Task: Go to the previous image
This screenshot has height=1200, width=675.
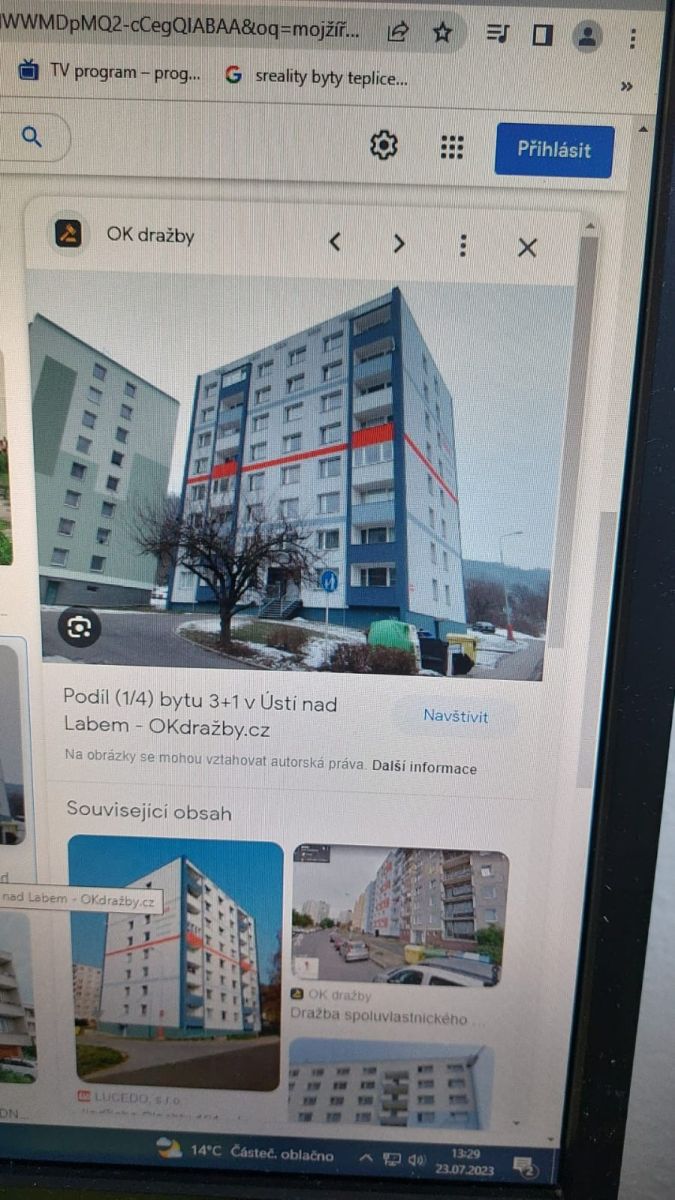Action: click(x=335, y=242)
